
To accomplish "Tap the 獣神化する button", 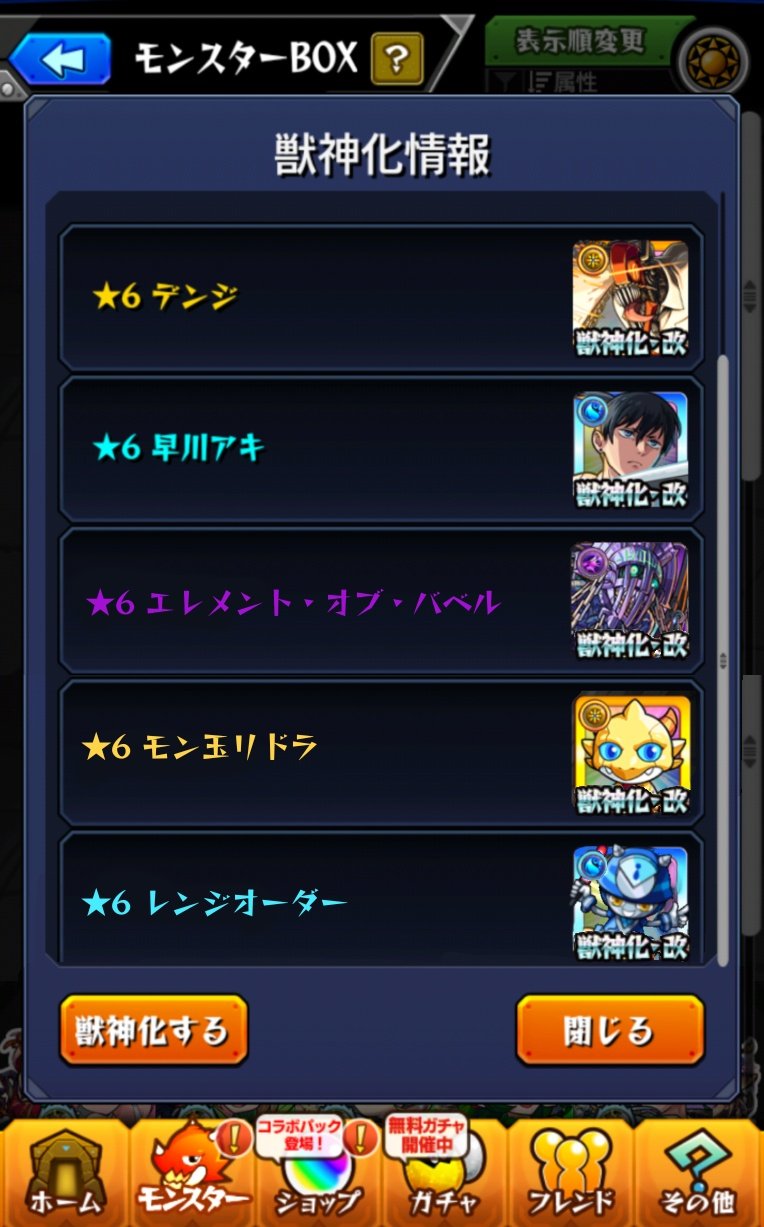I will (153, 1030).
